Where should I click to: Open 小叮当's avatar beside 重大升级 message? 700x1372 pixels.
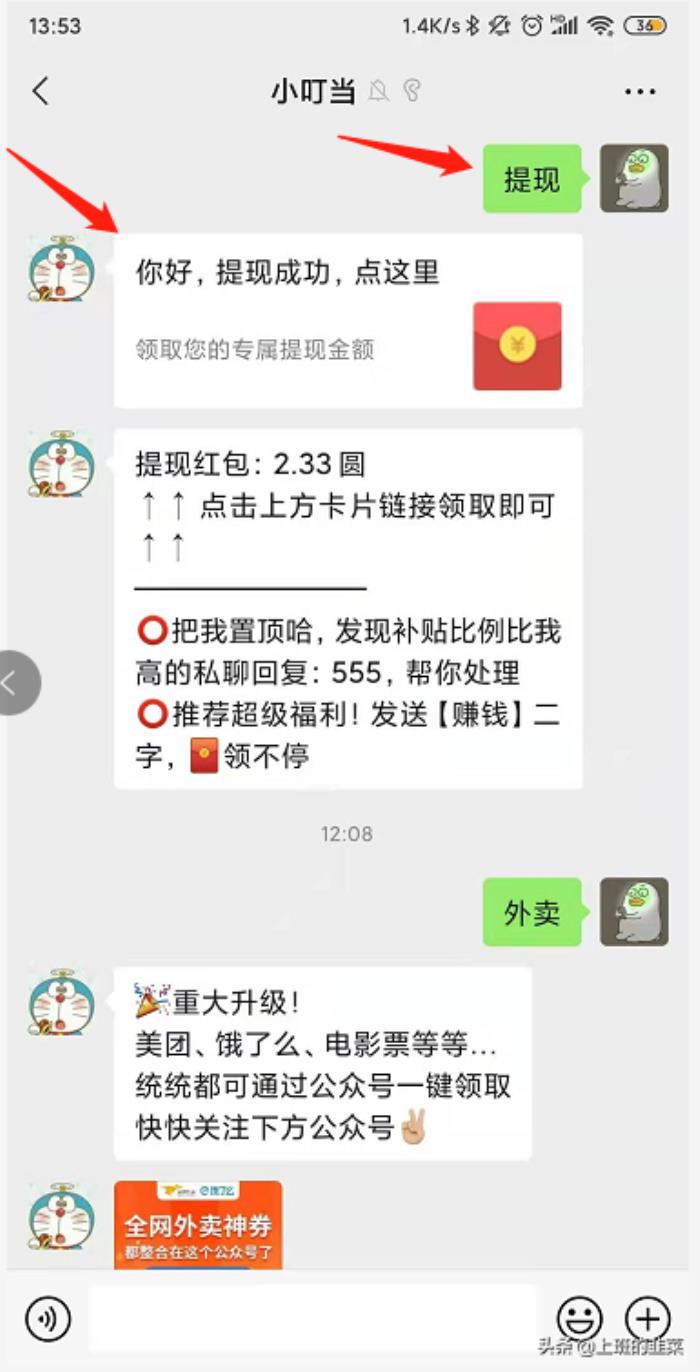(x=62, y=1001)
